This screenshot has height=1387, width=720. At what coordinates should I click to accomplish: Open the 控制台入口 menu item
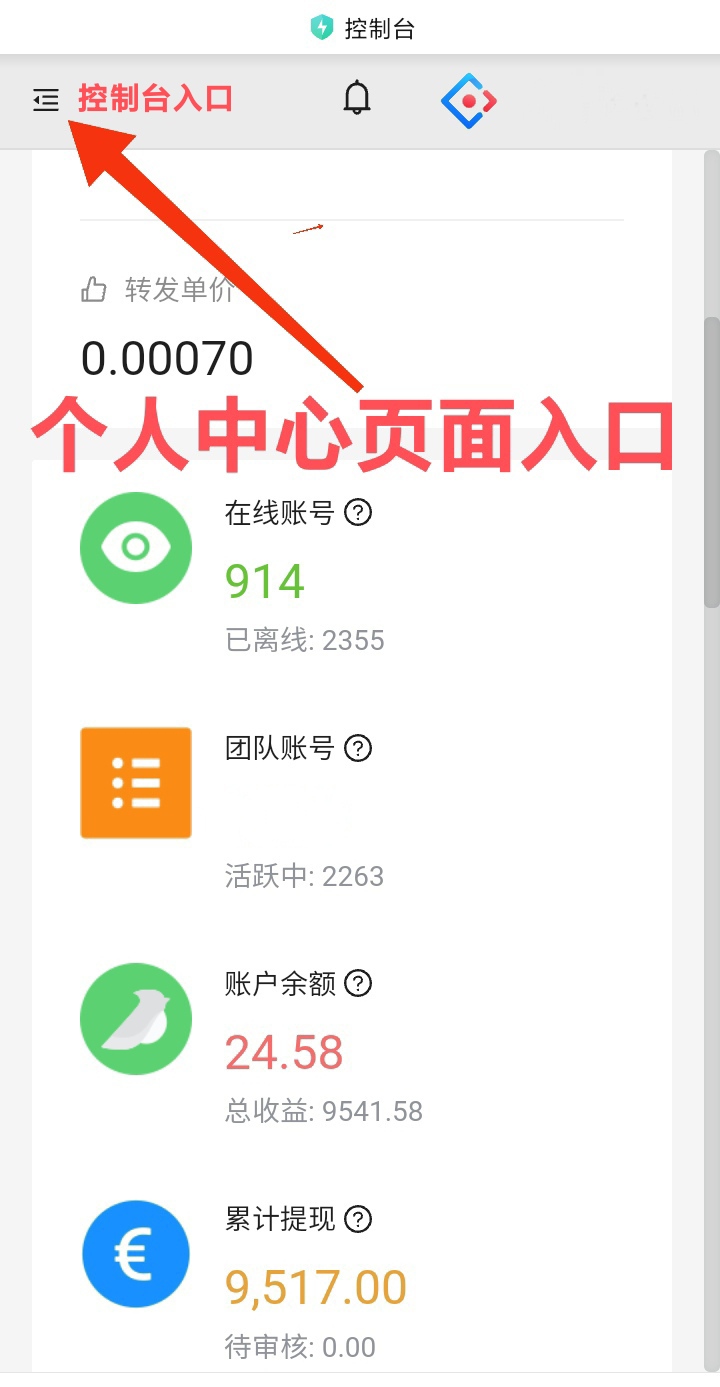pyautogui.click(x=155, y=100)
